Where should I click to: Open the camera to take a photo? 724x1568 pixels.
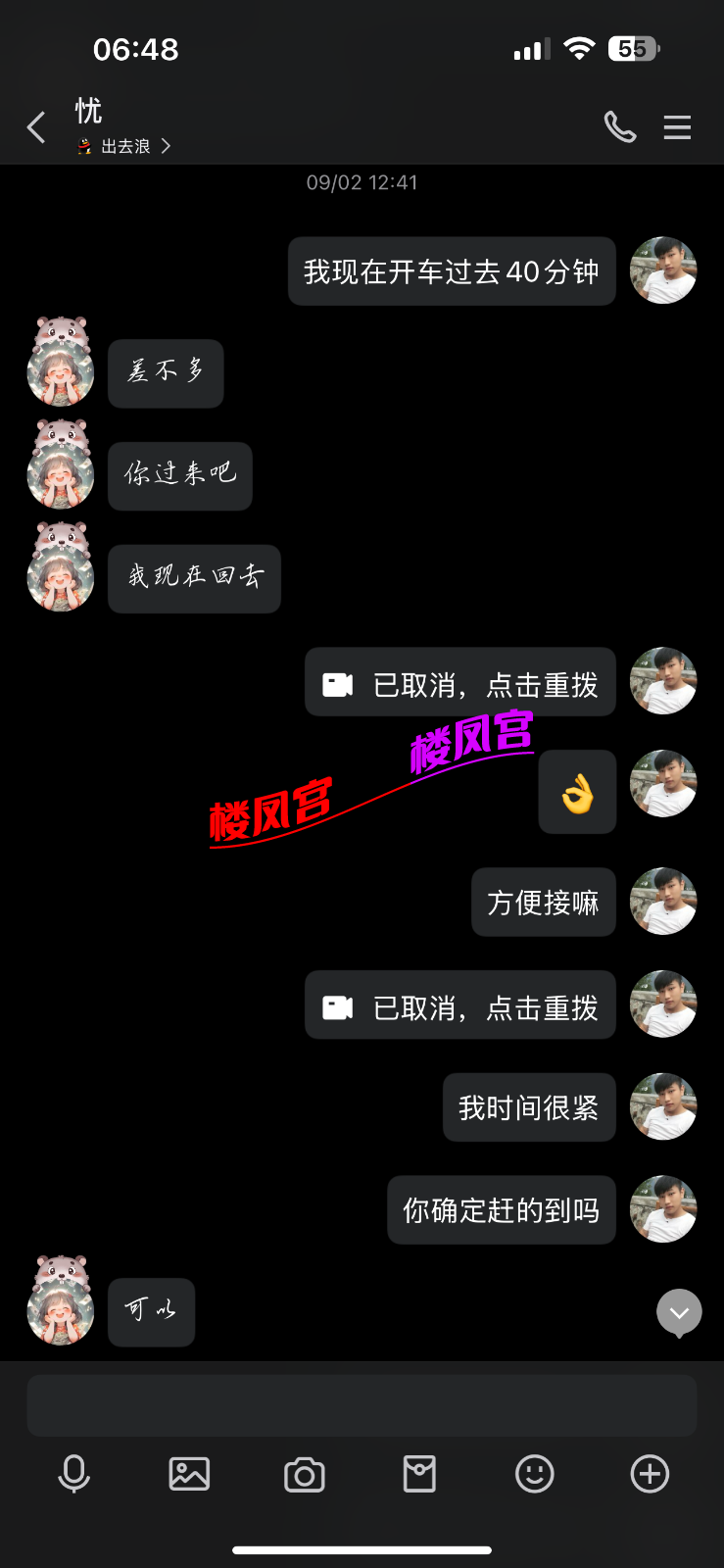[305, 1475]
